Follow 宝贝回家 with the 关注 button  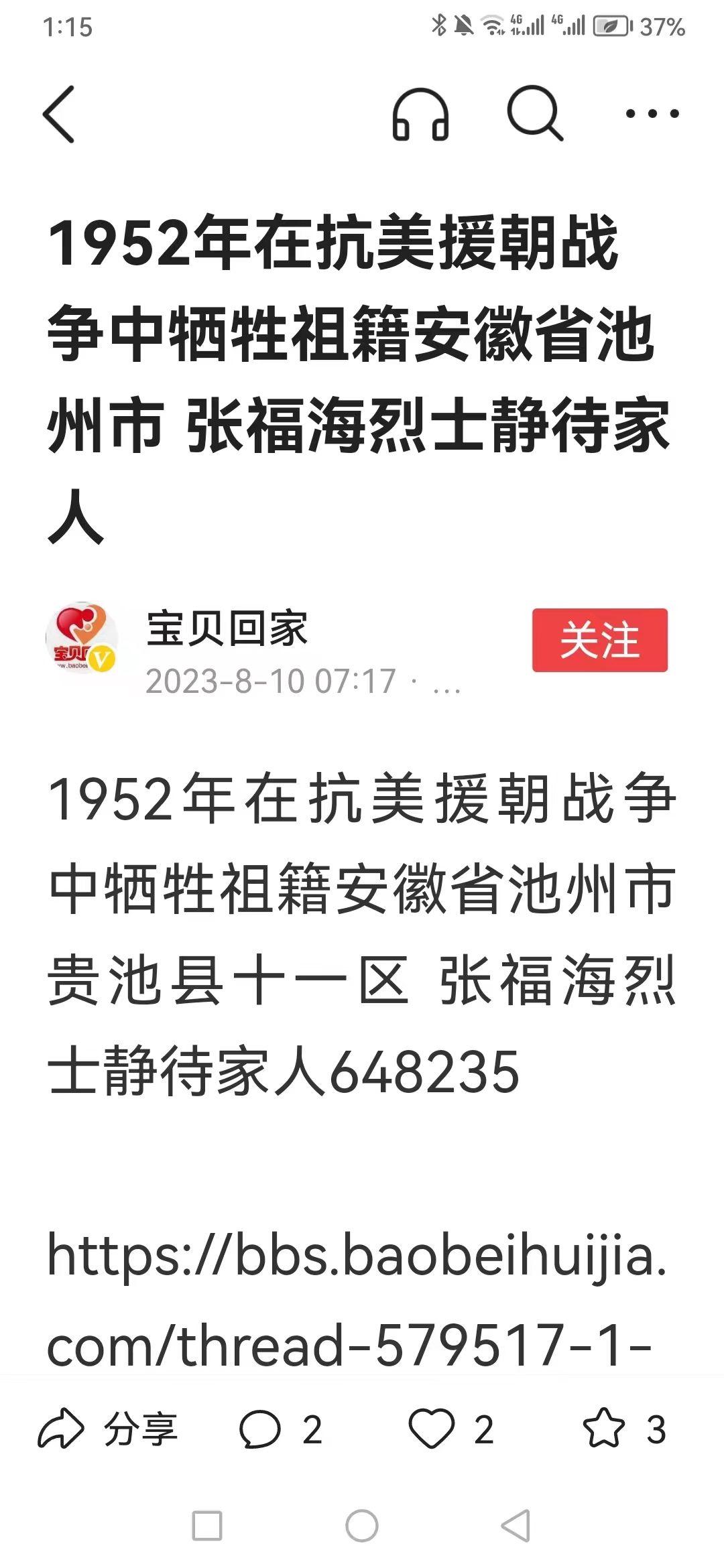tap(599, 640)
